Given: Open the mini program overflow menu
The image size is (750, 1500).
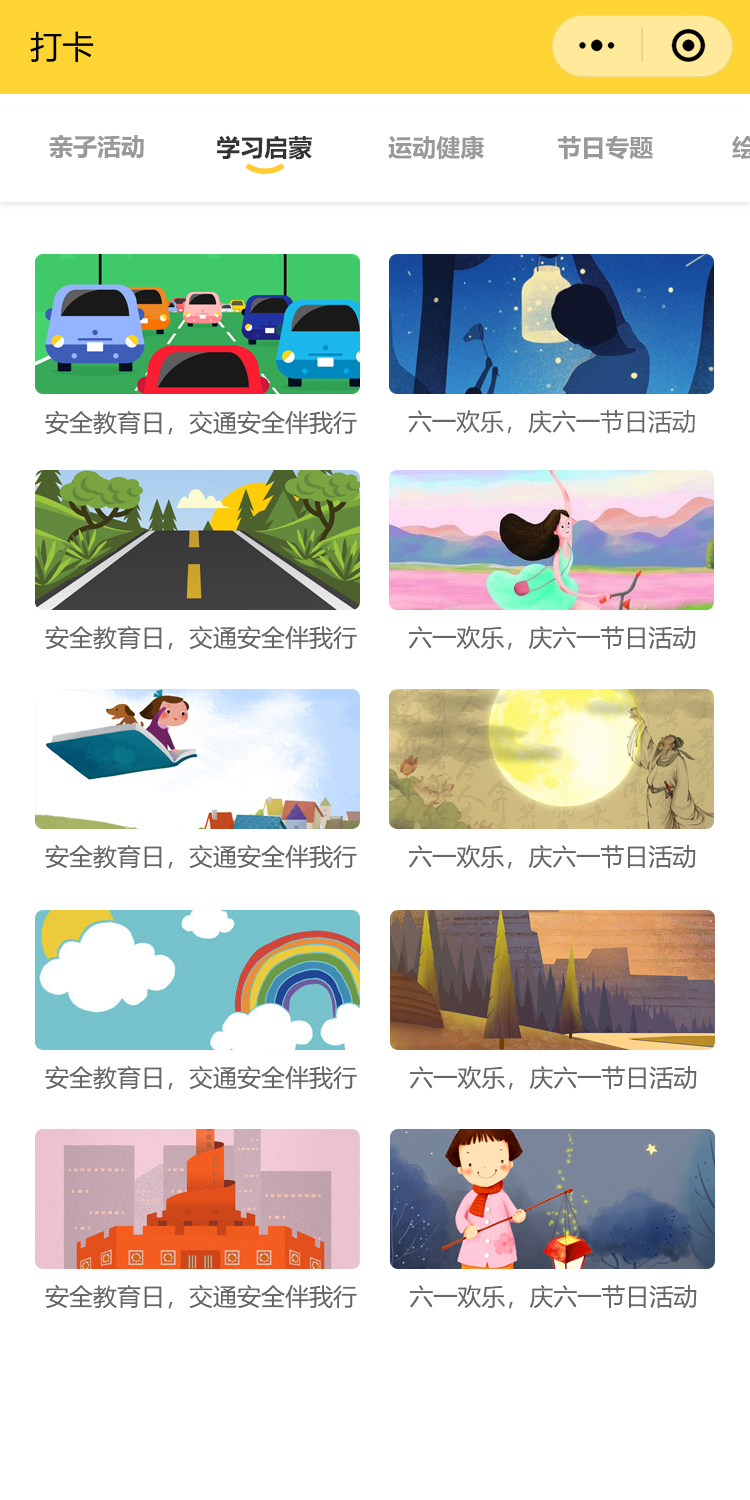Looking at the screenshot, I should point(597,46).
